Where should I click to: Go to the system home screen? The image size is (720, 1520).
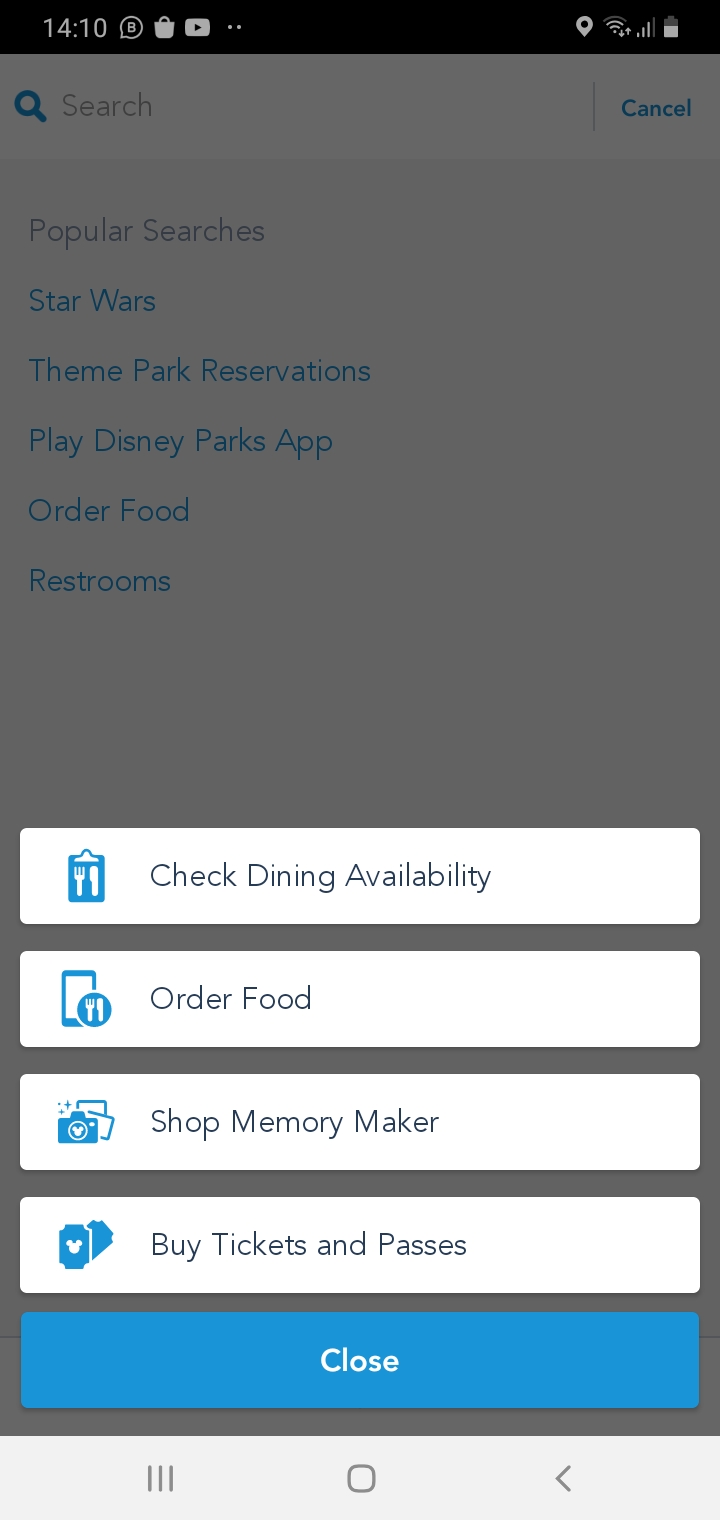(361, 1478)
